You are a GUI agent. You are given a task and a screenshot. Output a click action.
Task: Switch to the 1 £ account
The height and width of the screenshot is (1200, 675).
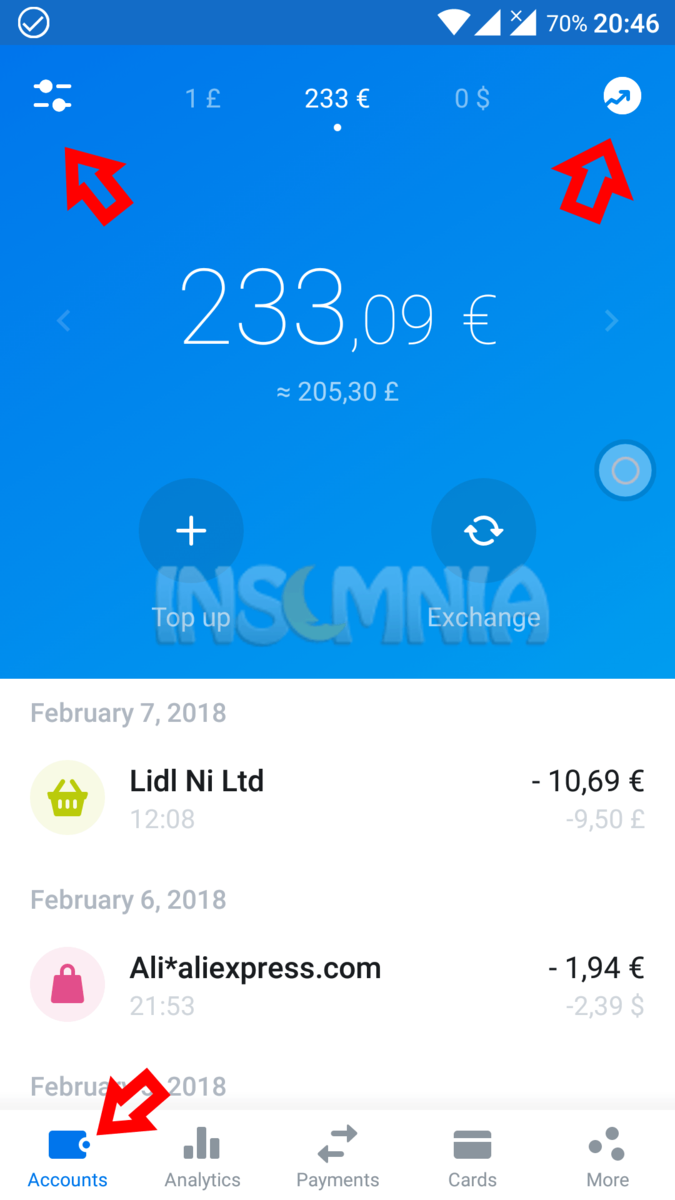[x=203, y=98]
